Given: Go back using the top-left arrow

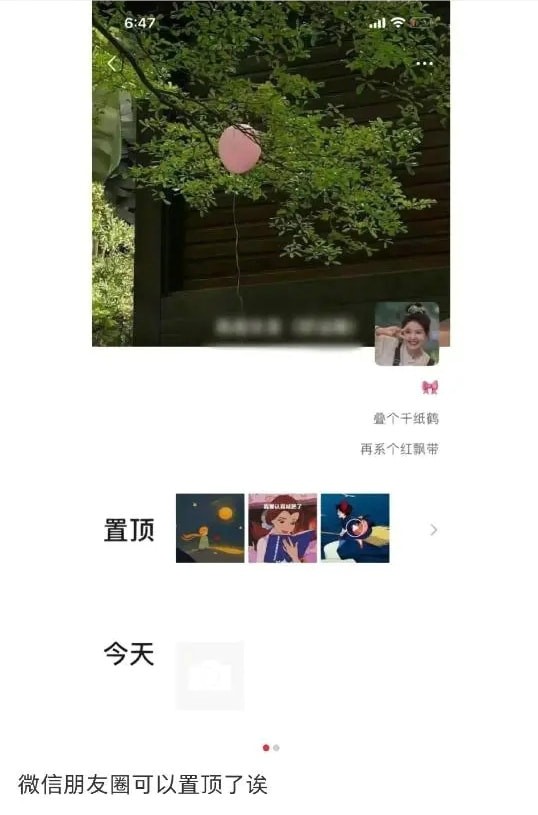Looking at the screenshot, I should coord(112,64).
